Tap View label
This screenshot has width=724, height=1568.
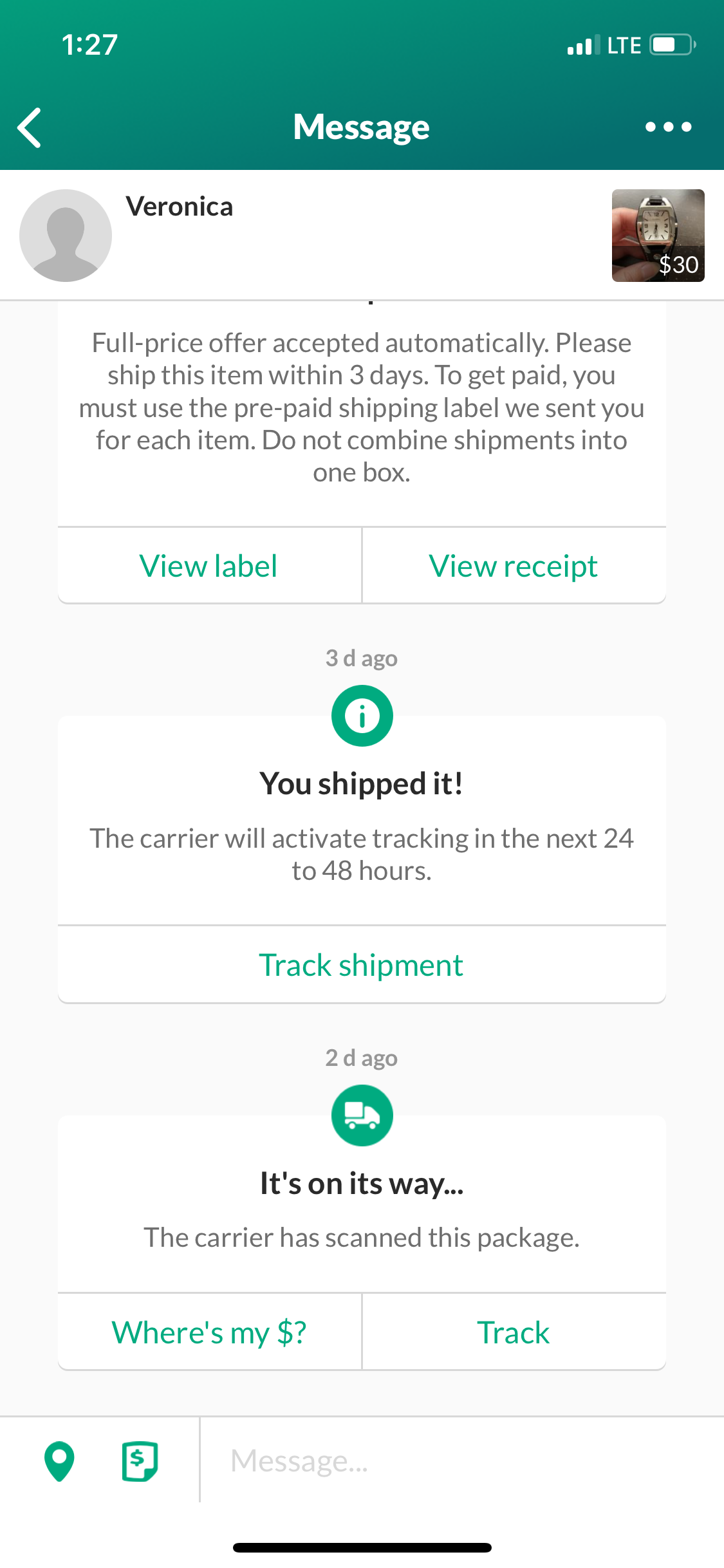coord(209,566)
